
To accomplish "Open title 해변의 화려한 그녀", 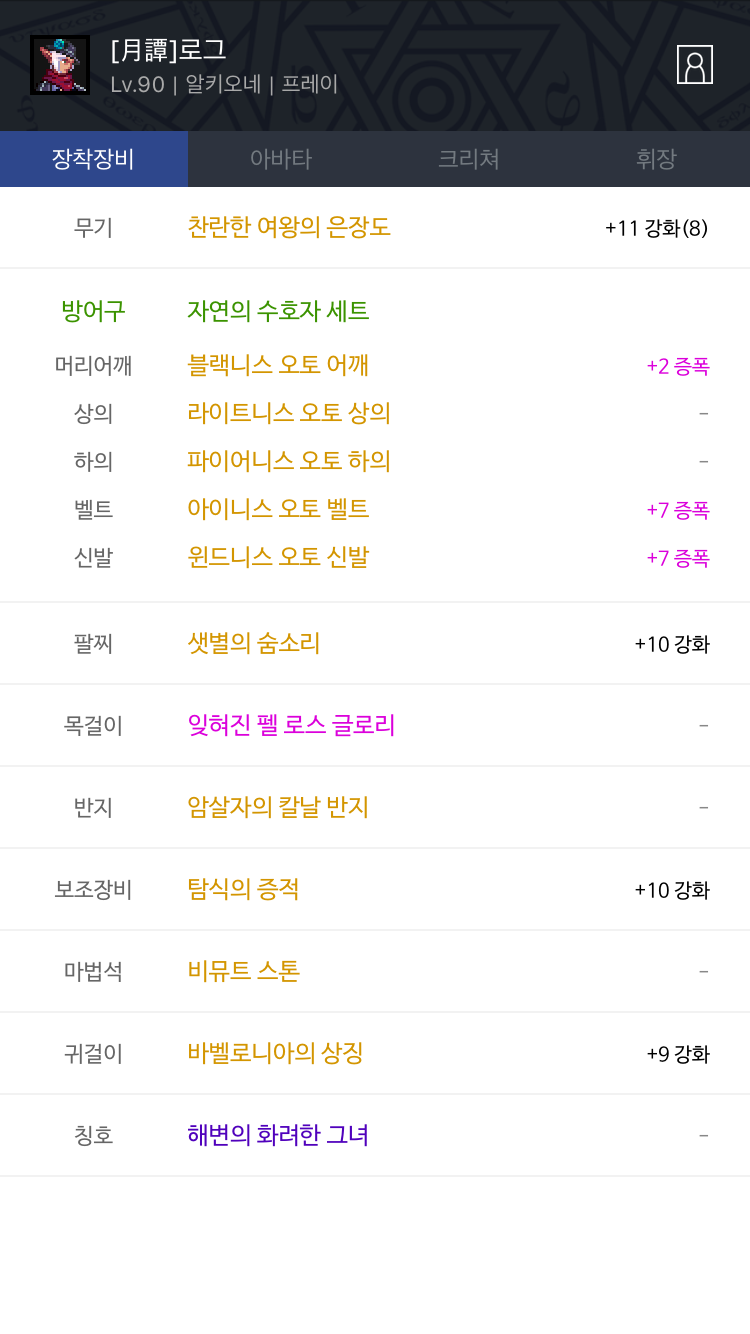I will tap(278, 1135).
